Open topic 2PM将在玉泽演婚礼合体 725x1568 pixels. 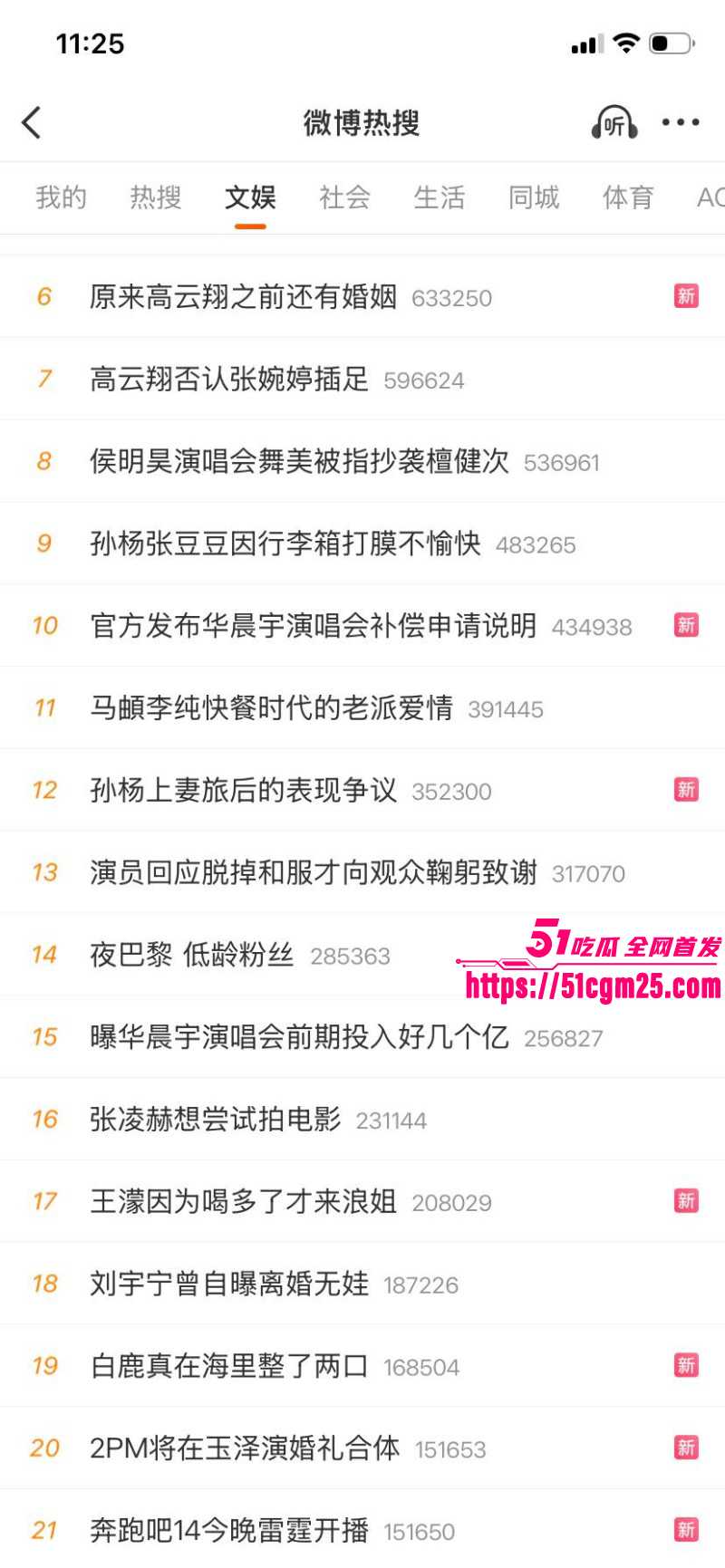pyautogui.click(x=245, y=1448)
